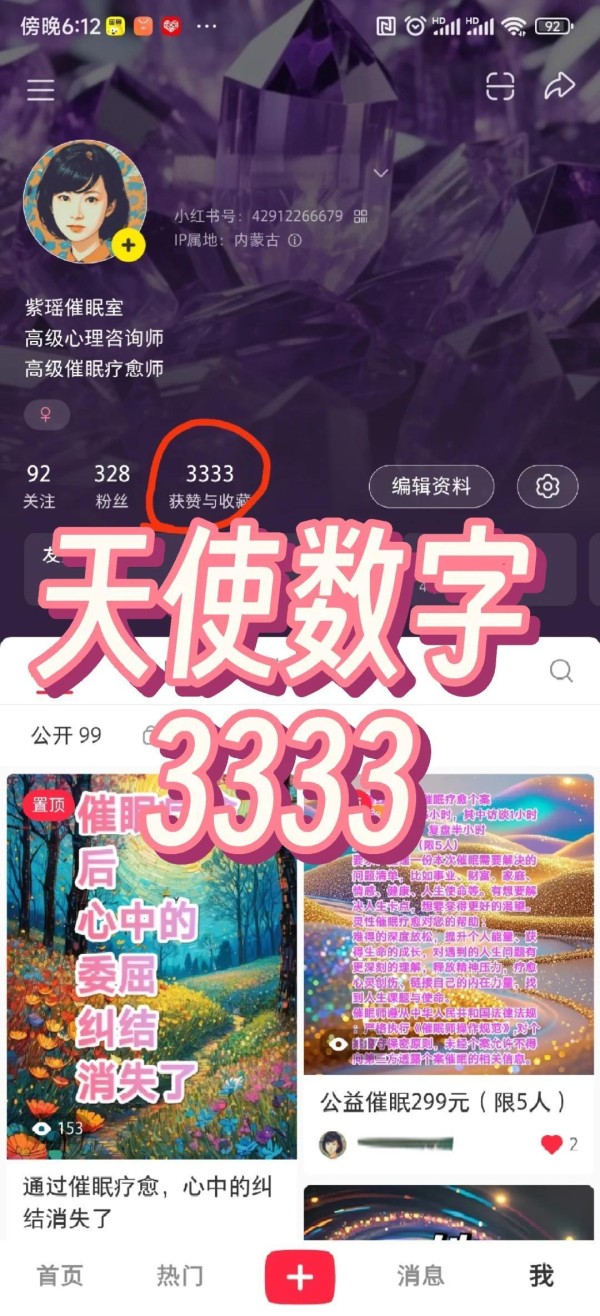Open the scan code icon
Screen dimensions: 600x1316
500,87
